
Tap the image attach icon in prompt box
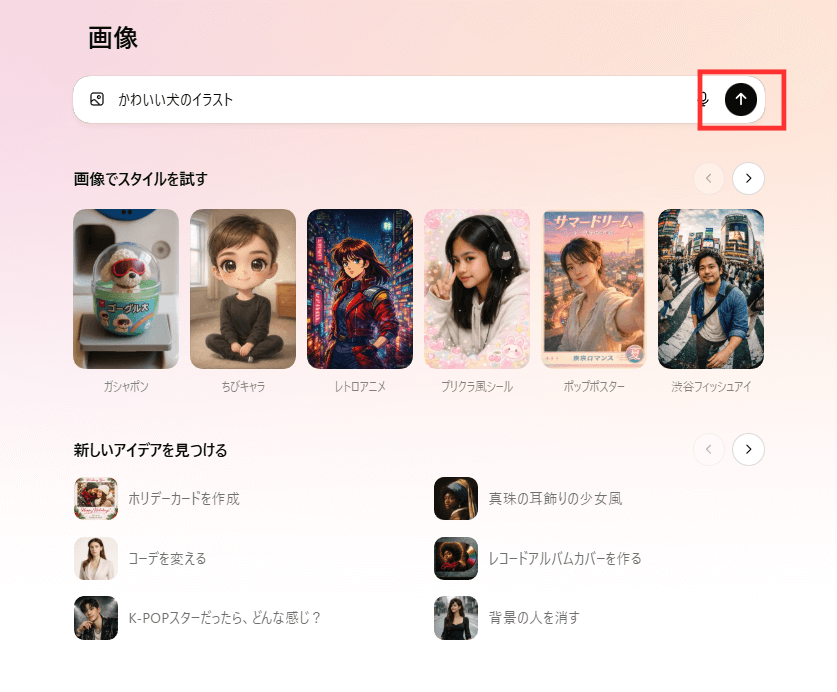(97, 99)
